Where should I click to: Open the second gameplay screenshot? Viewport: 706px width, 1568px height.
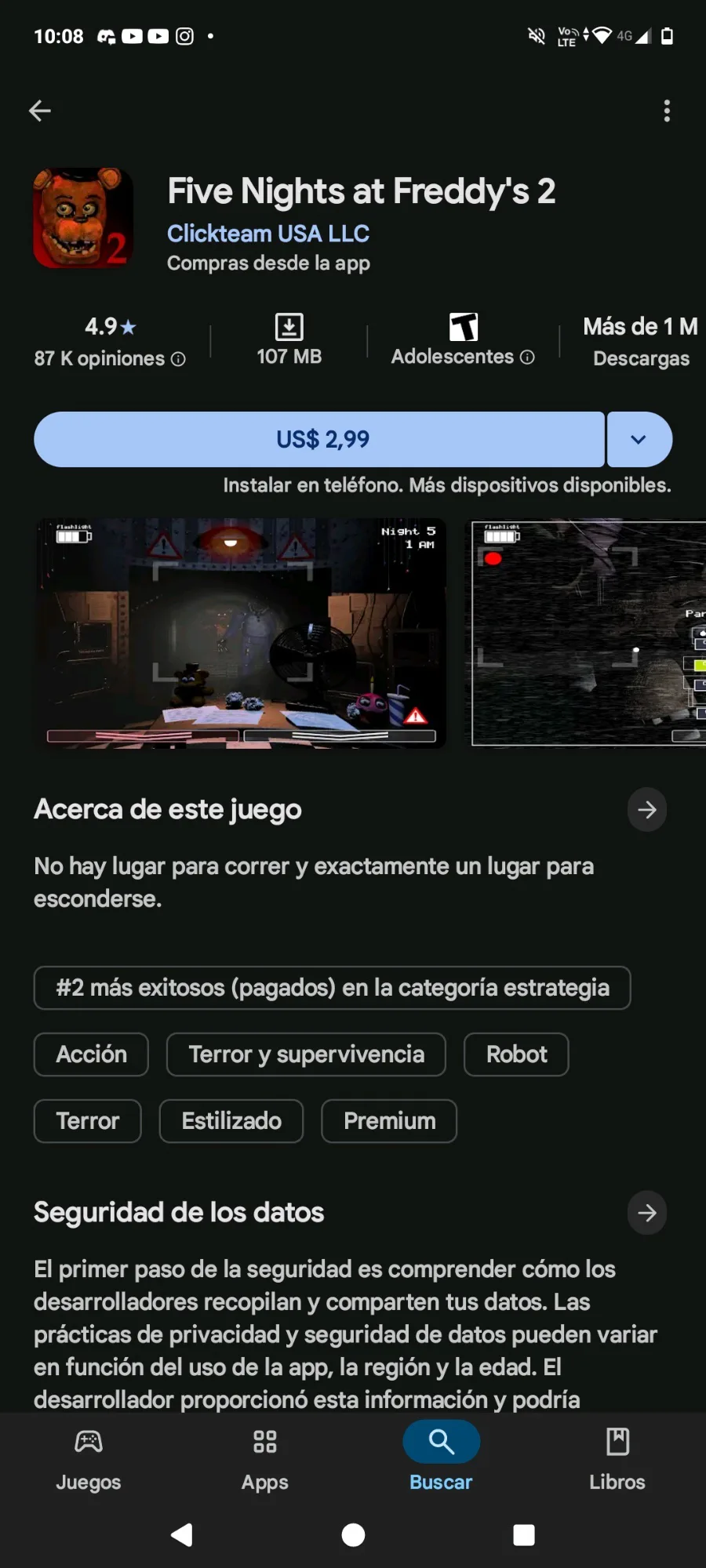(585, 633)
